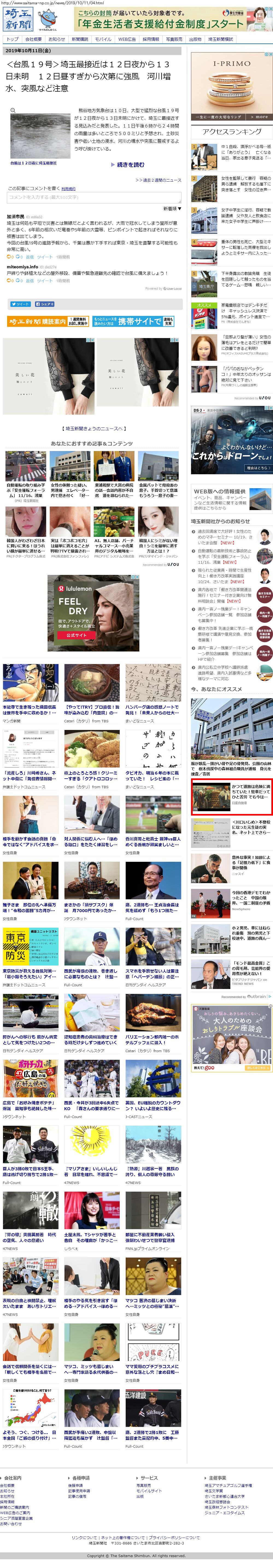The height and width of the screenshot is (1568, 273).
Task: Focus the comment input field
Action: (94, 197)
